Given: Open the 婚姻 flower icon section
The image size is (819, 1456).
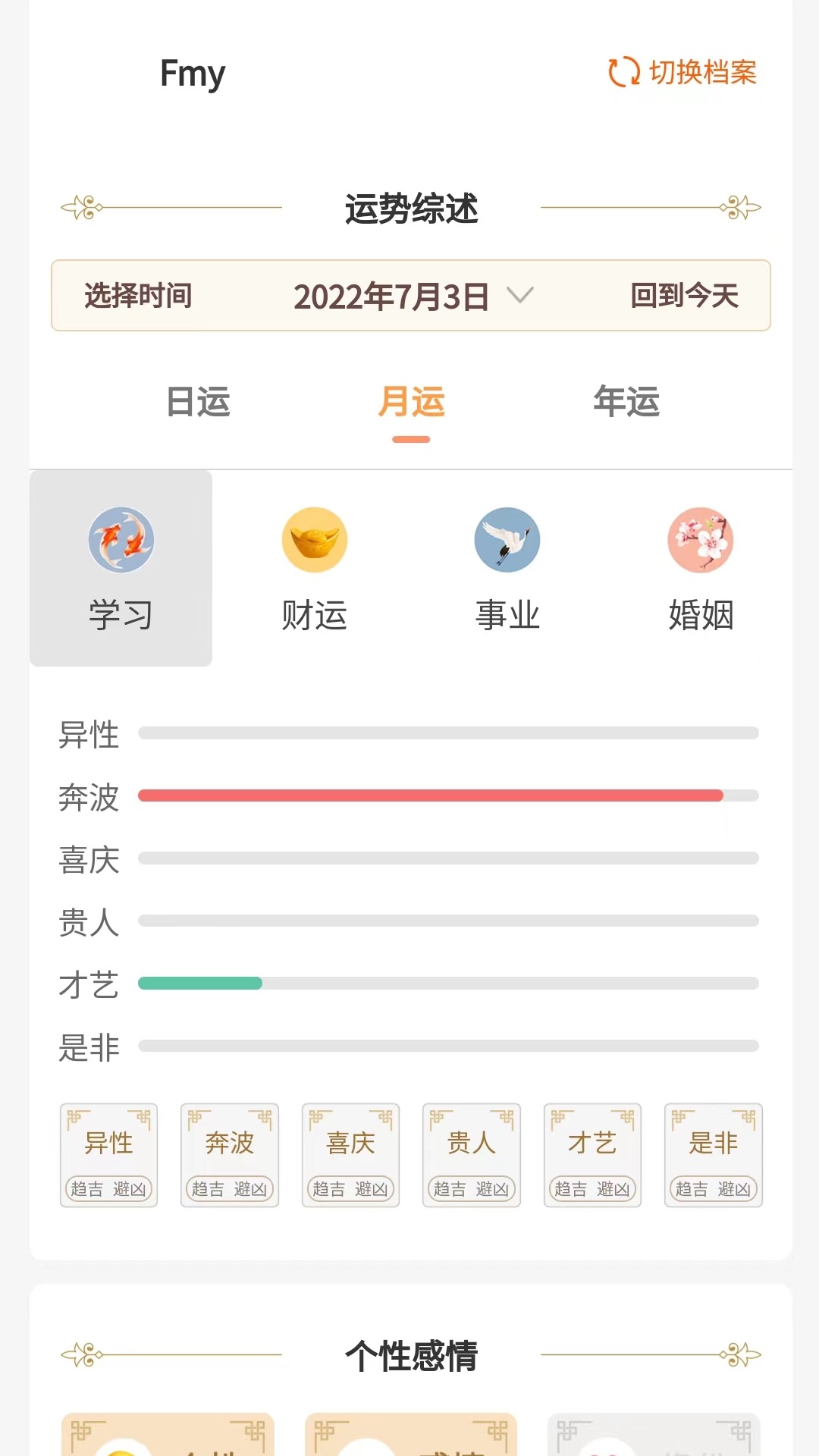Looking at the screenshot, I should click(700, 539).
